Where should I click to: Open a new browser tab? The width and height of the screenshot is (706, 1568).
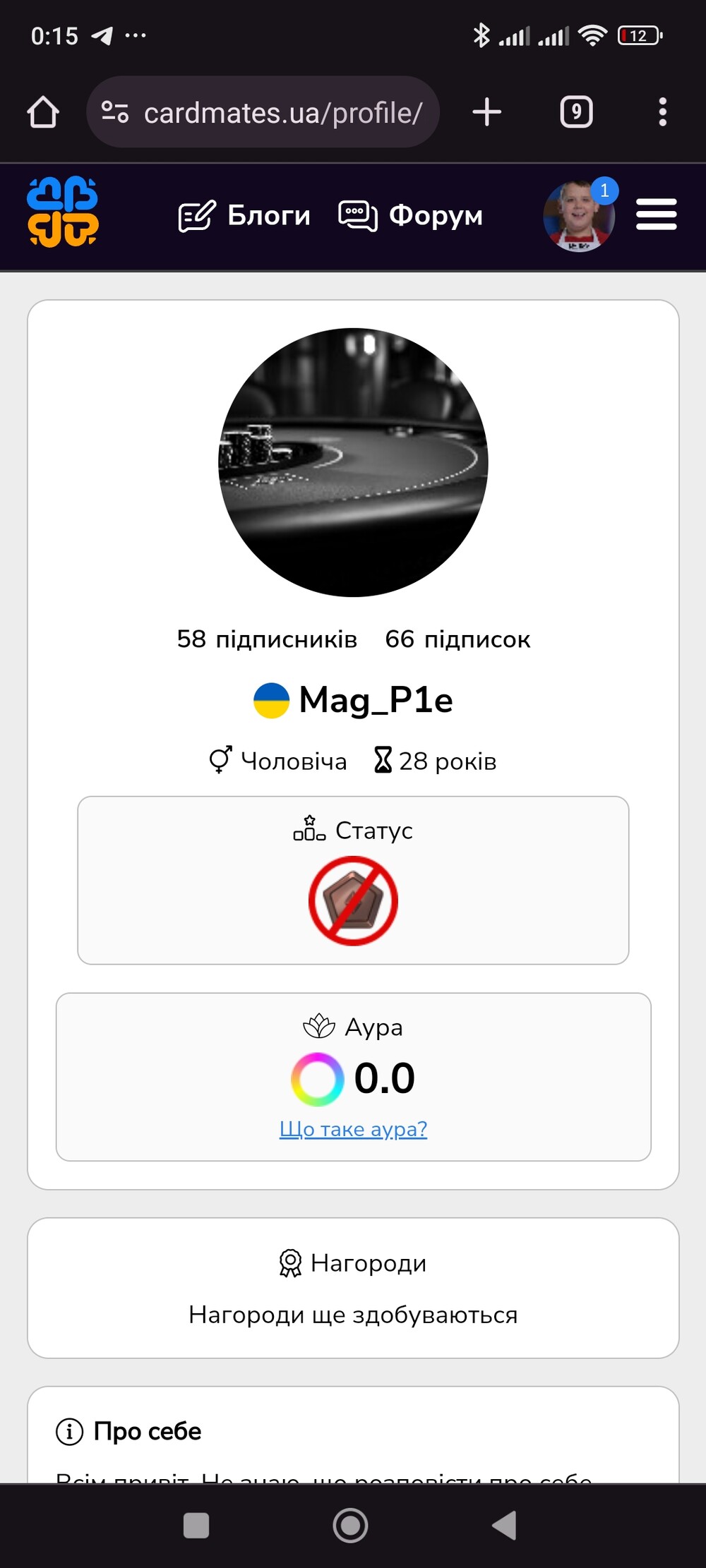click(486, 112)
